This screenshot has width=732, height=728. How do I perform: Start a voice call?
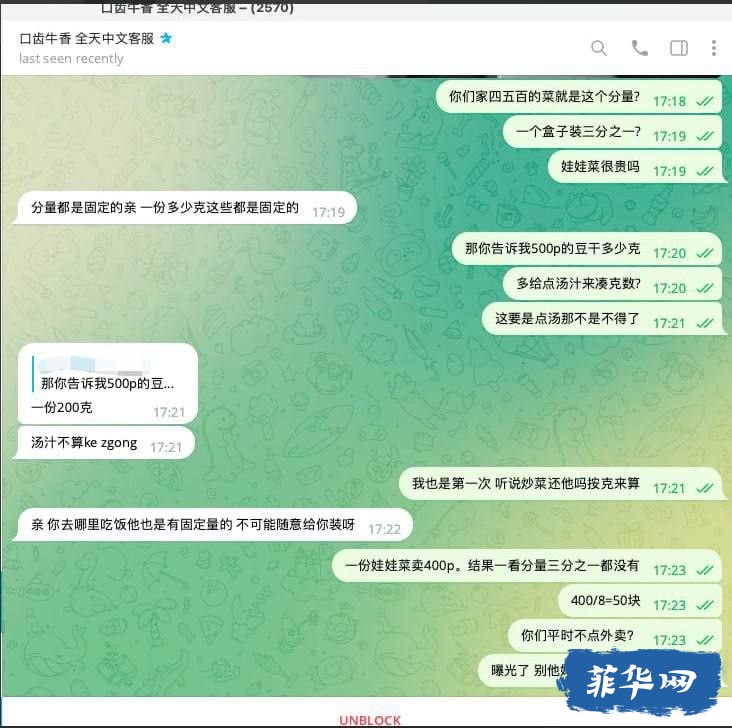[x=639, y=48]
